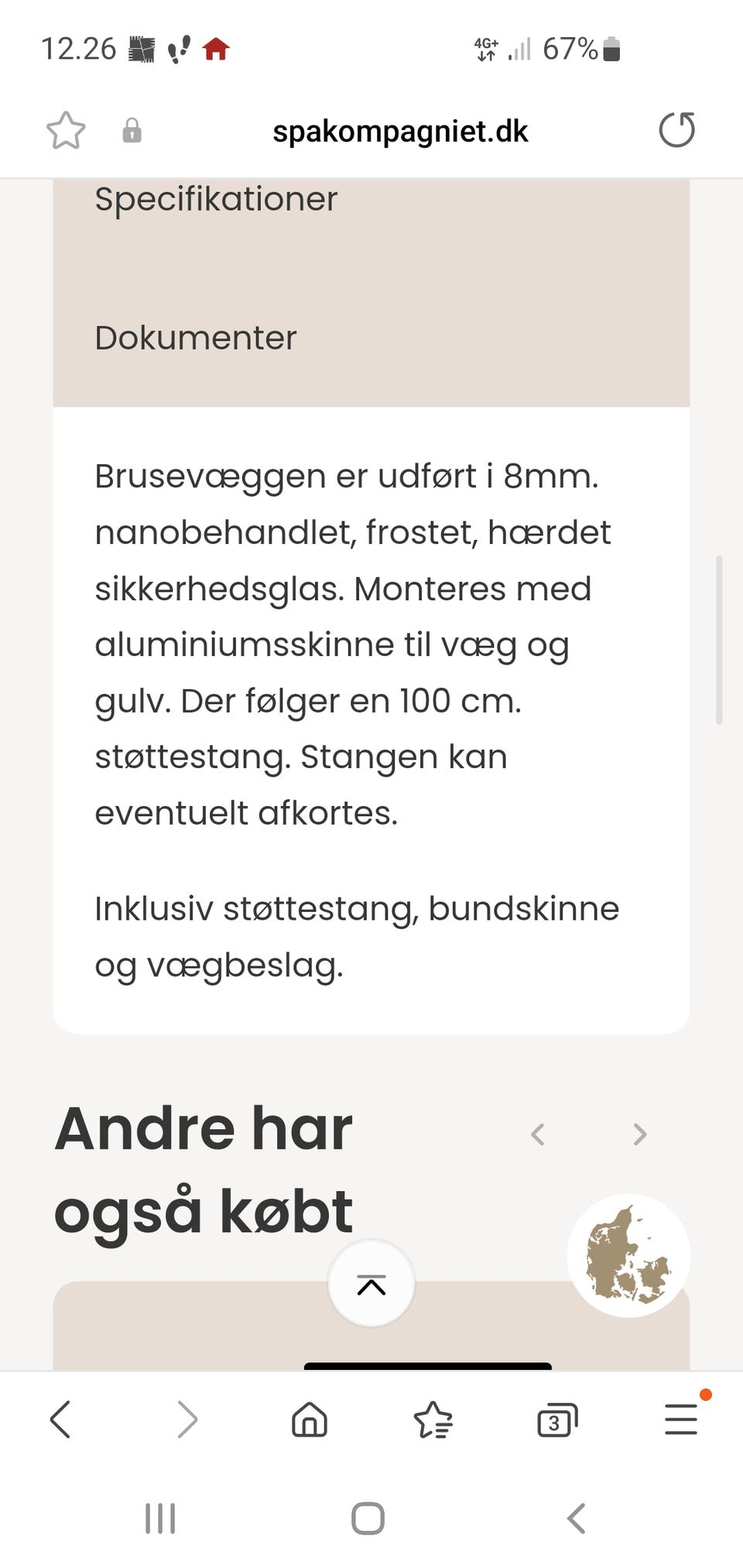Tap the Denmark map icon
The height and width of the screenshot is (1568, 743).
pyautogui.click(x=628, y=1255)
